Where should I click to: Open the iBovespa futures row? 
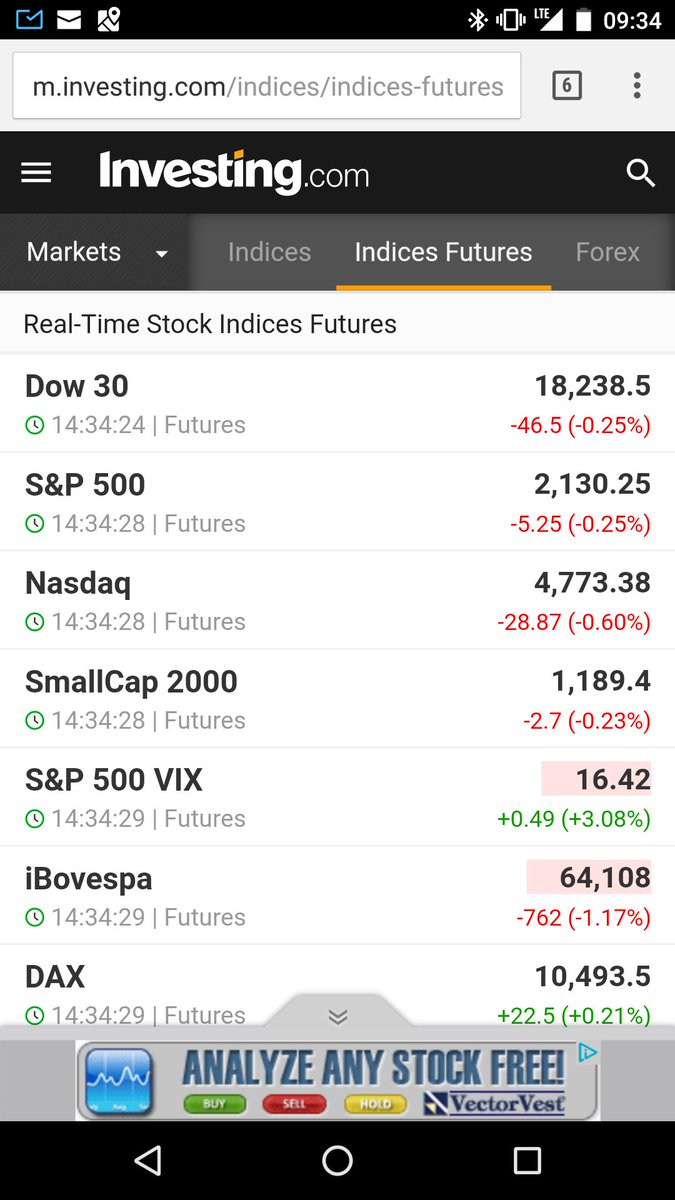coord(337,896)
